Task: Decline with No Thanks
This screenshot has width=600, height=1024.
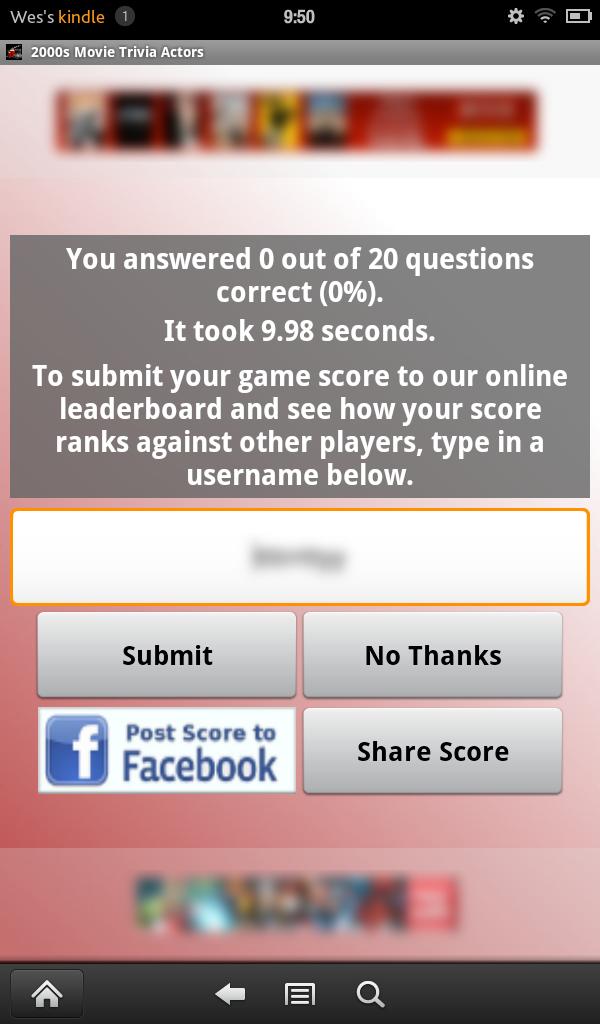Action: coord(433,655)
